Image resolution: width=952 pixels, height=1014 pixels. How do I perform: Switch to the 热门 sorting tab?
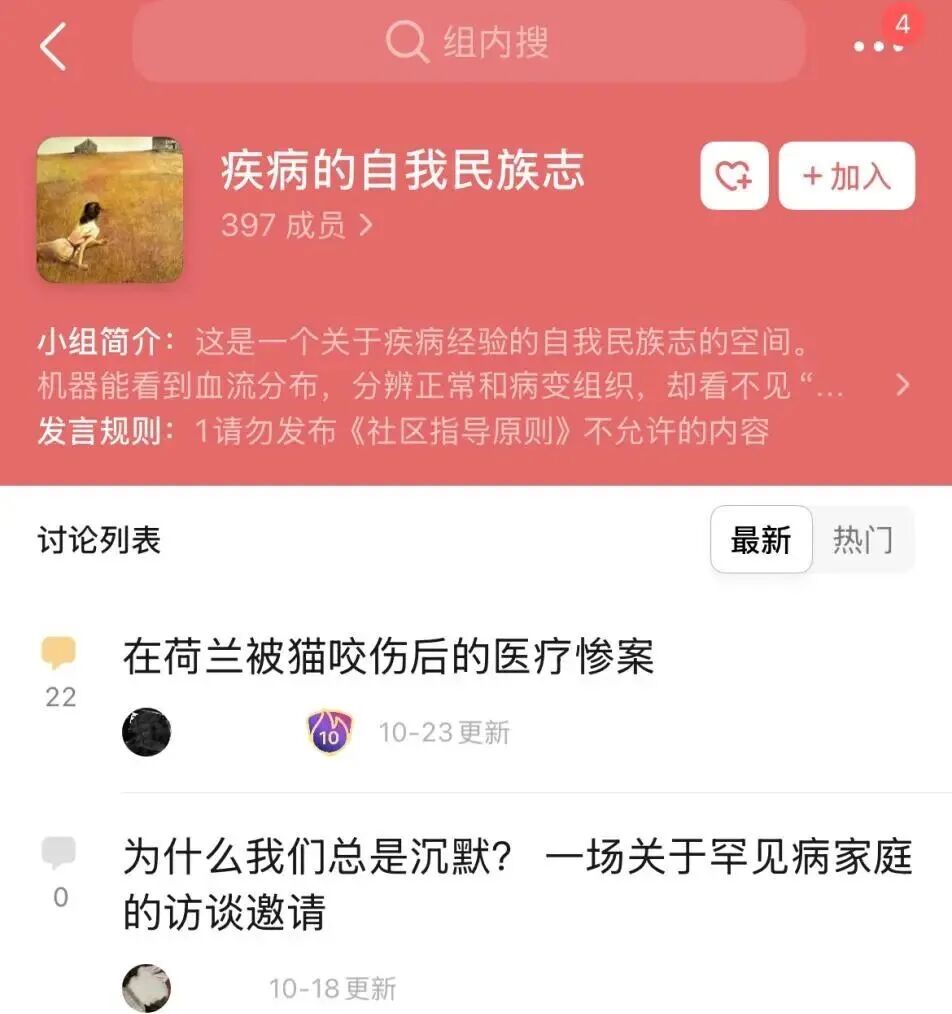(x=863, y=540)
